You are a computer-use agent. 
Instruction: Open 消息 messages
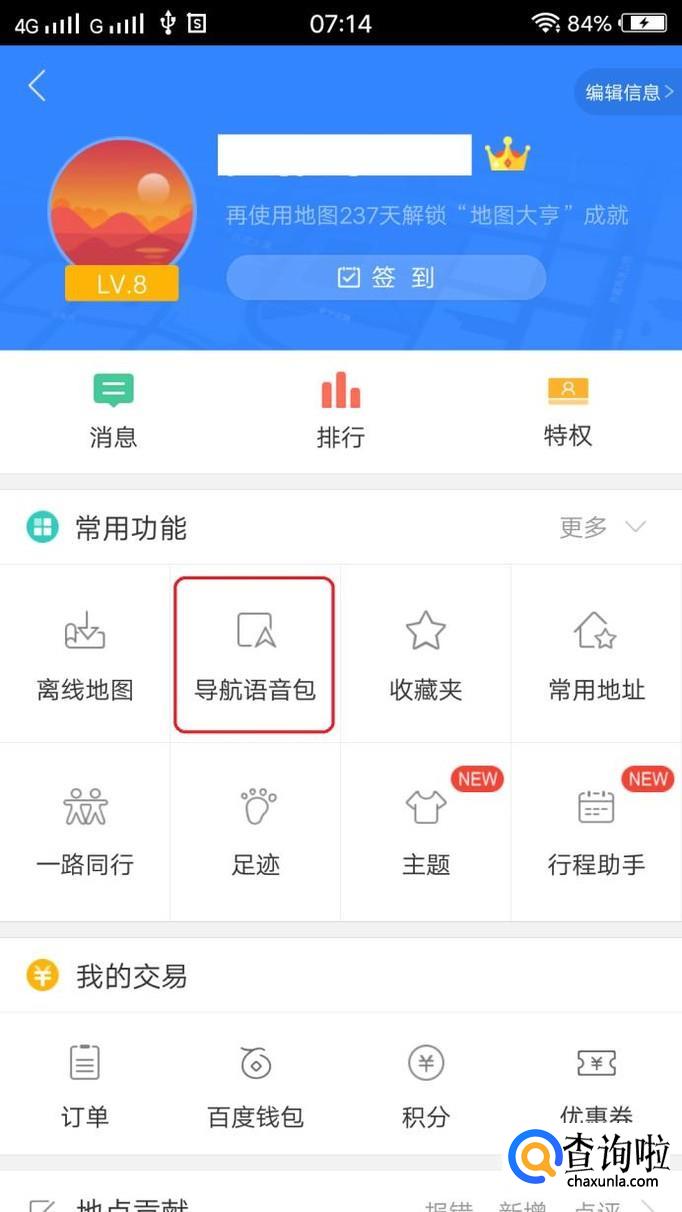pos(113,410)
